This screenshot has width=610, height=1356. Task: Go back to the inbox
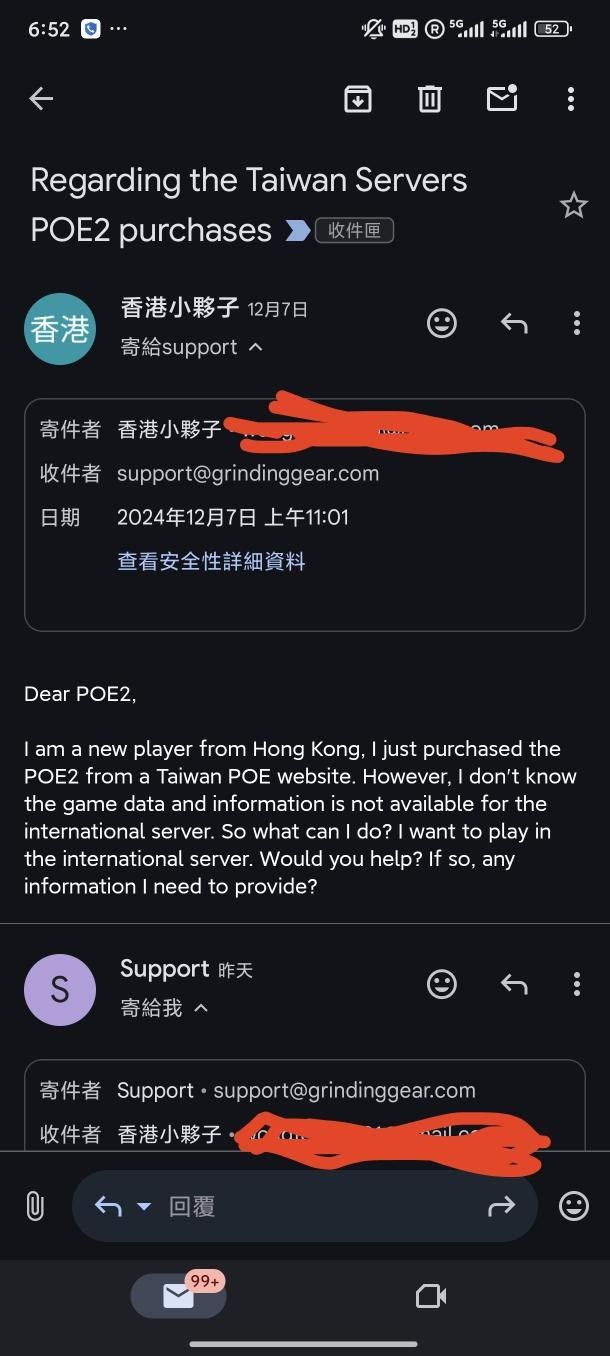pos(41,98)
